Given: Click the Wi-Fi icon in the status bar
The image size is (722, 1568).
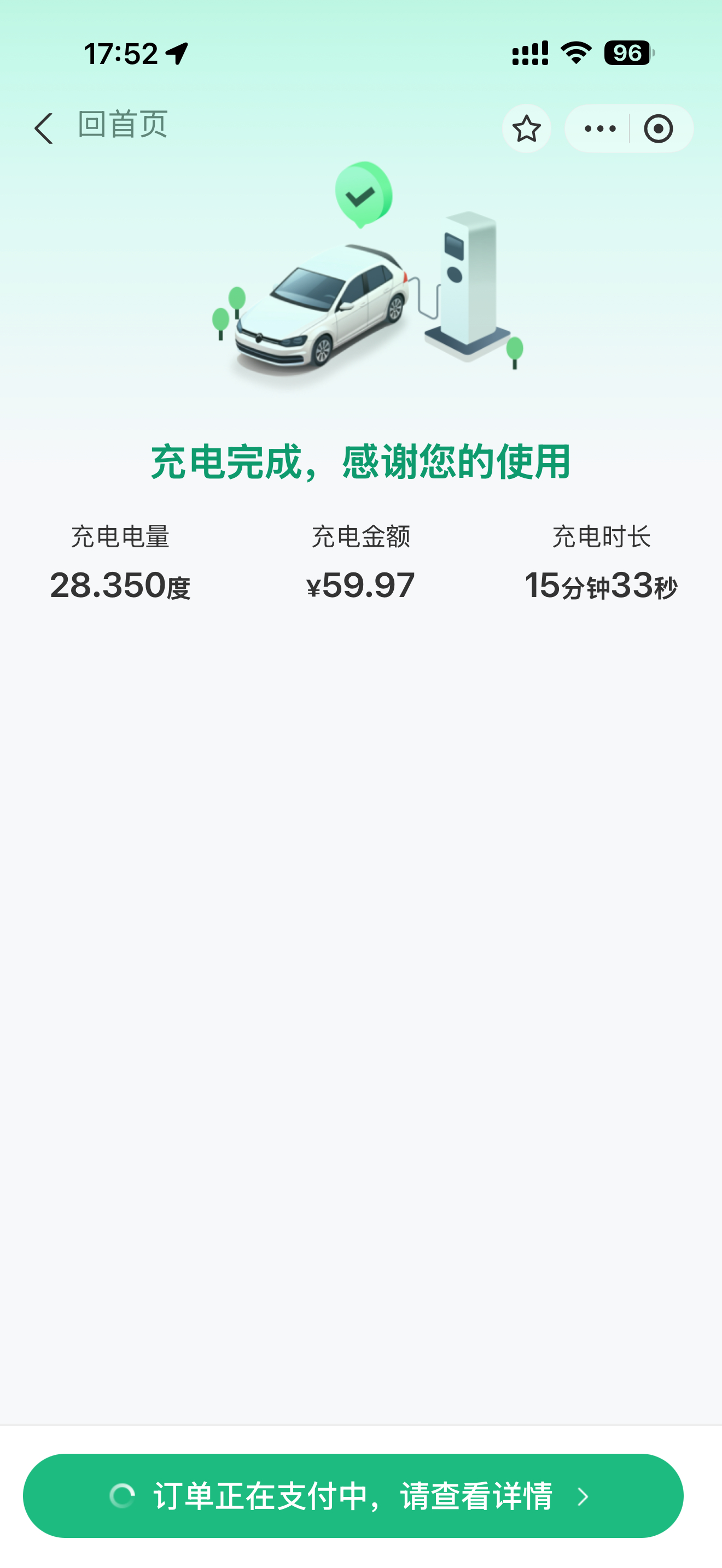Looking at the screenshot, I should 574,54.
